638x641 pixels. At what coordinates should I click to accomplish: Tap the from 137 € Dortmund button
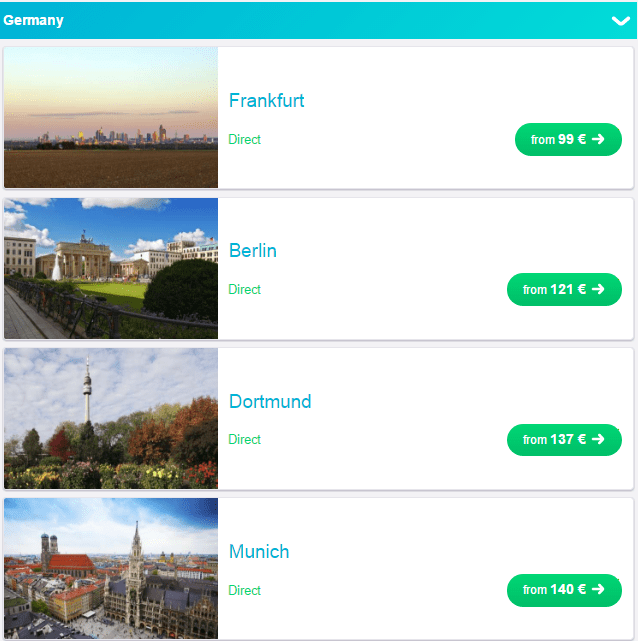pyautogui.click(x=564, y=440)
